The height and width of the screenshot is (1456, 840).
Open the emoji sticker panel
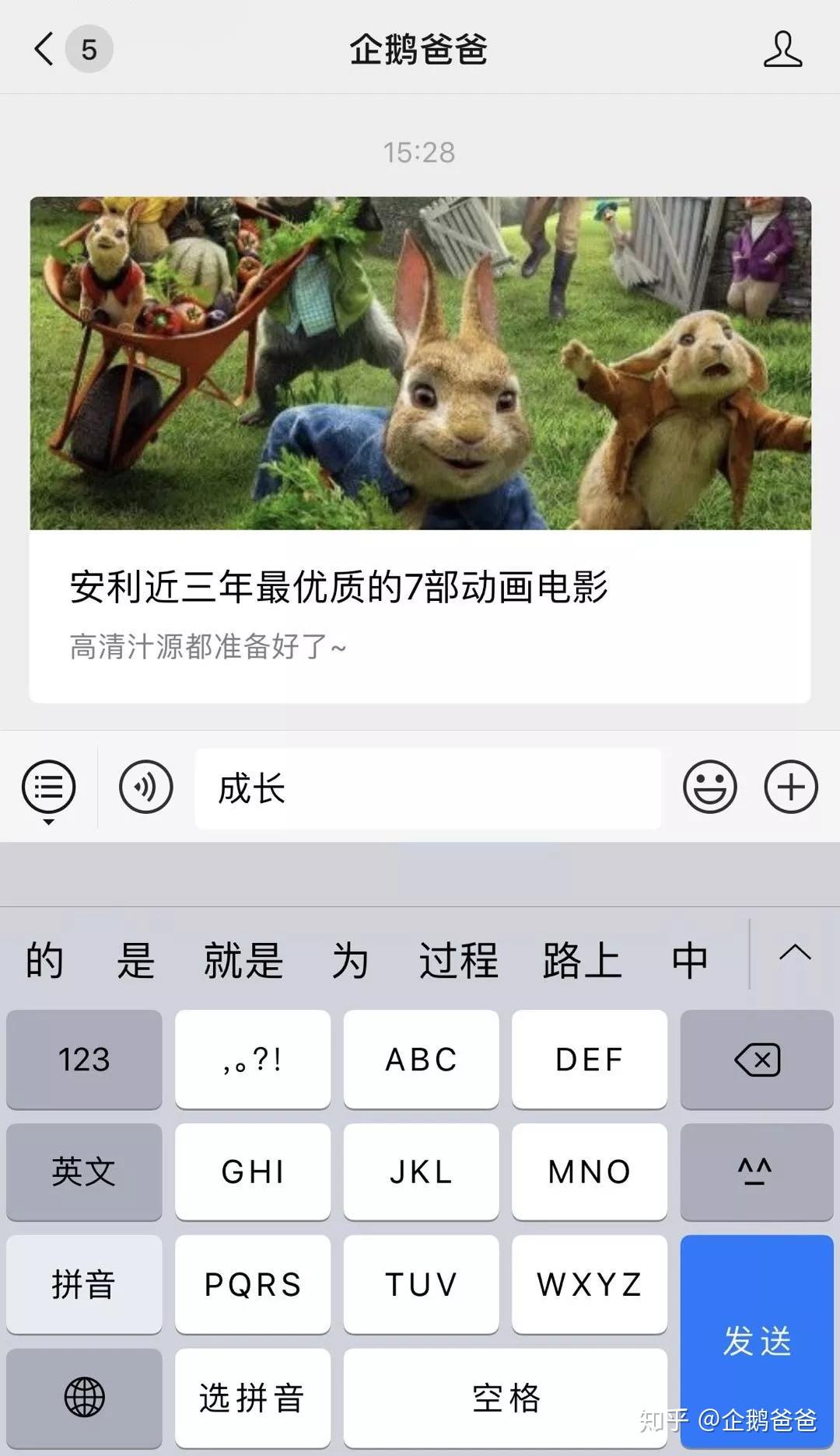[709, 787]
